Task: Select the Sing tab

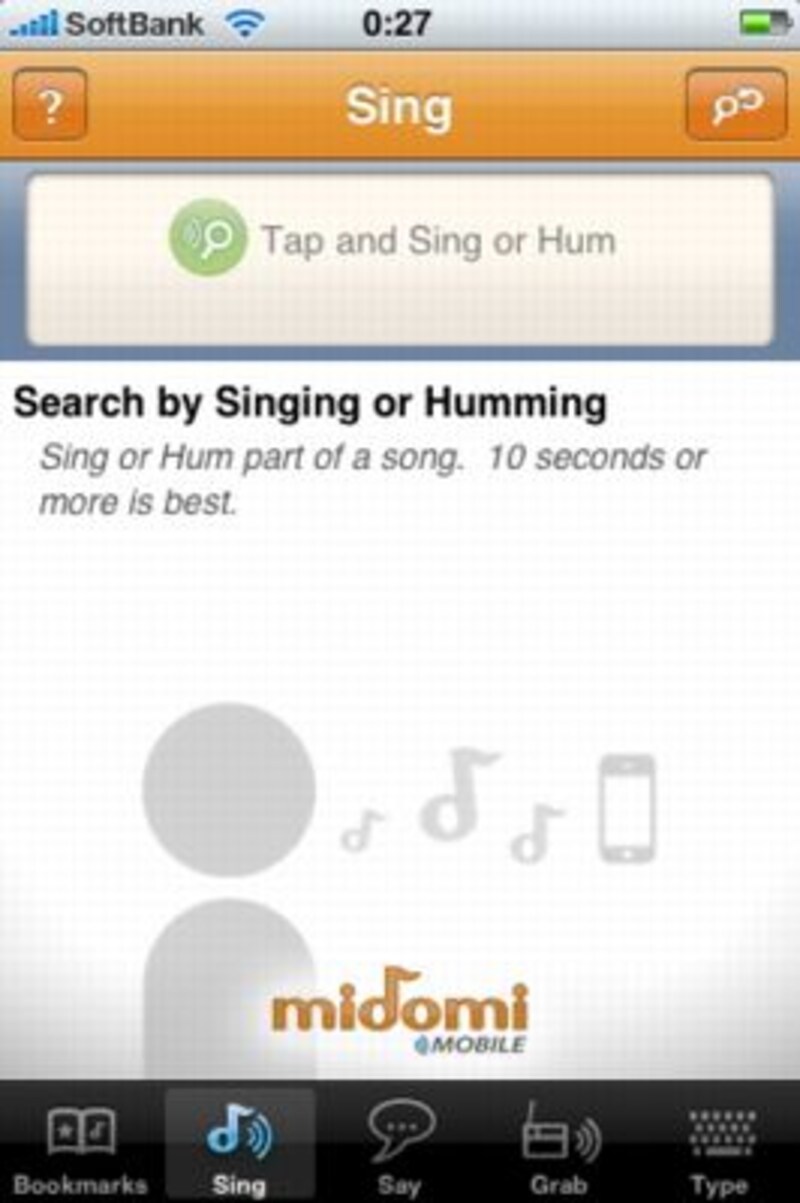Action: coord(240,1145)
